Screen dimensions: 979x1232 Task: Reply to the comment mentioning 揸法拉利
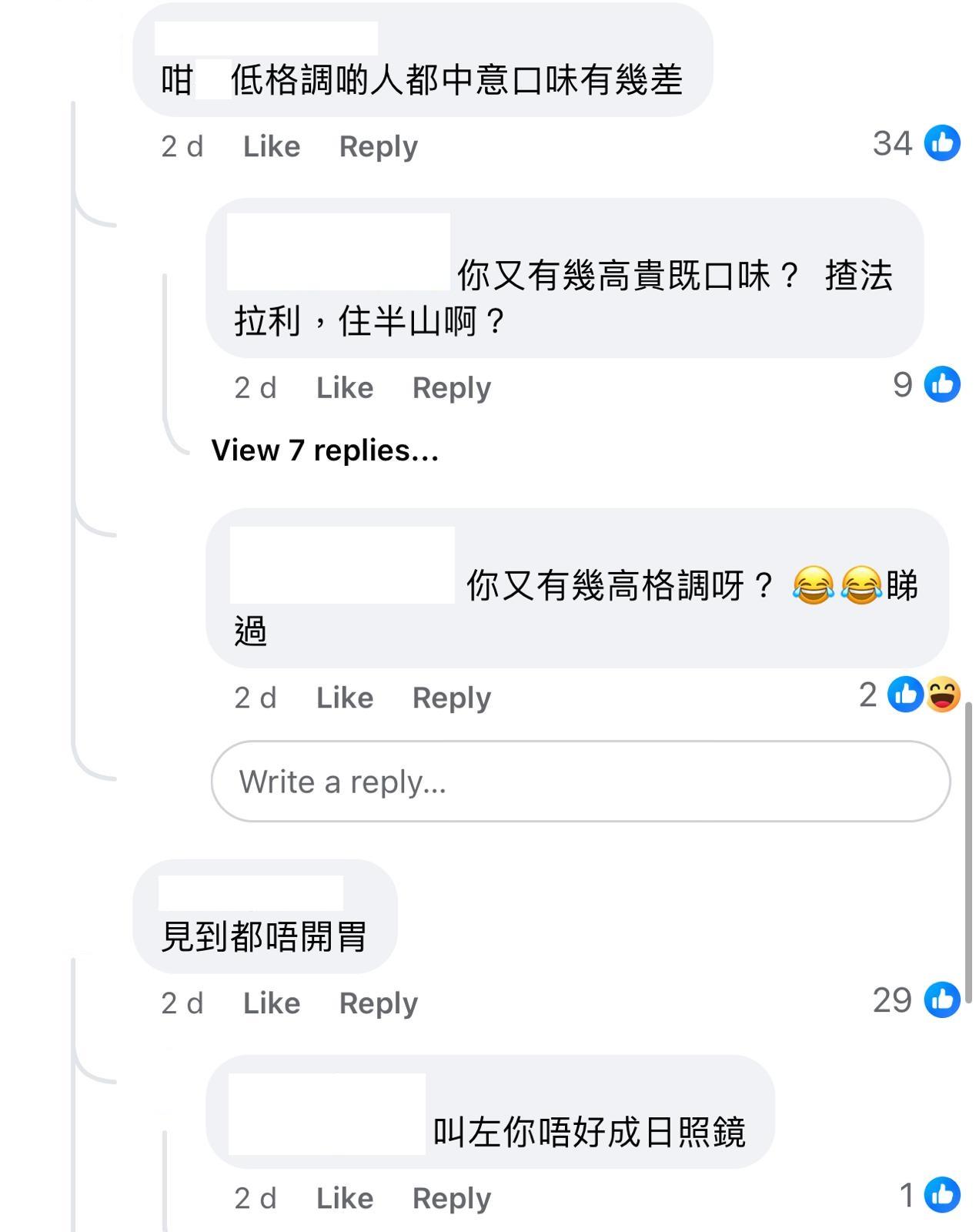pyautogui.click(x=451, y=388)
